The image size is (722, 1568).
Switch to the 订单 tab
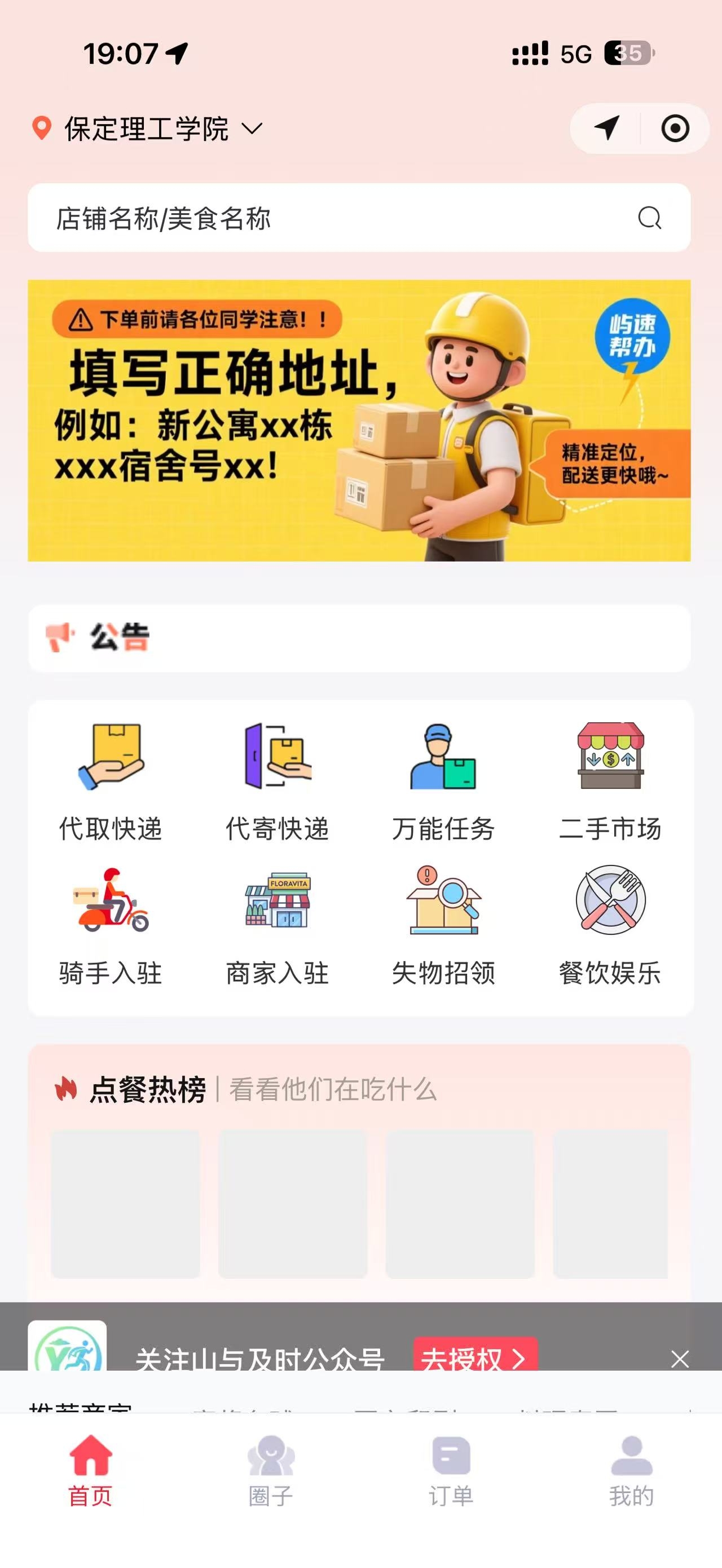451,1469
